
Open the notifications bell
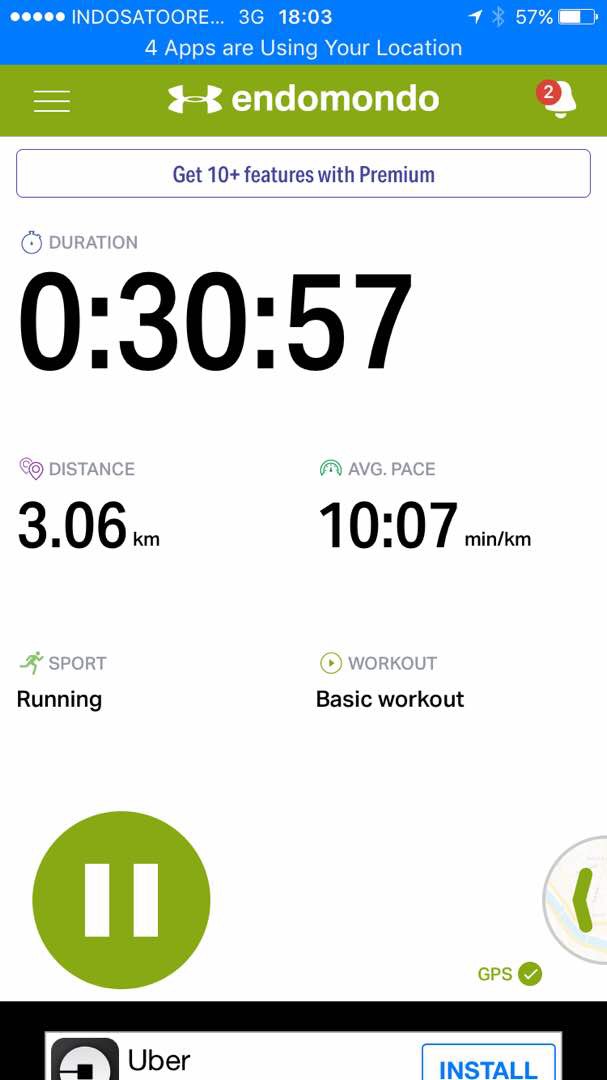click(557, 99)
